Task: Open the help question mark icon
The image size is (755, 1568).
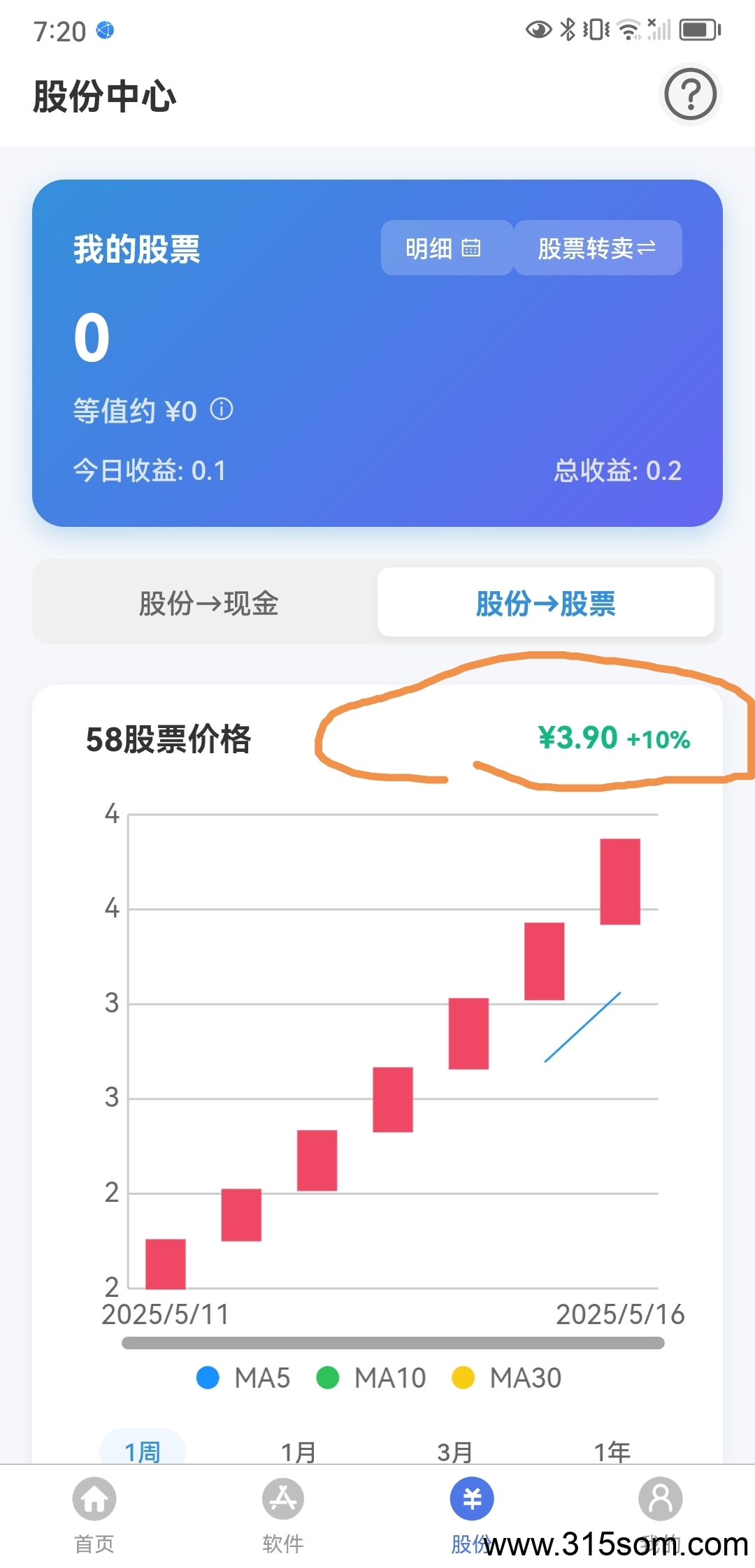Action: 691,94
